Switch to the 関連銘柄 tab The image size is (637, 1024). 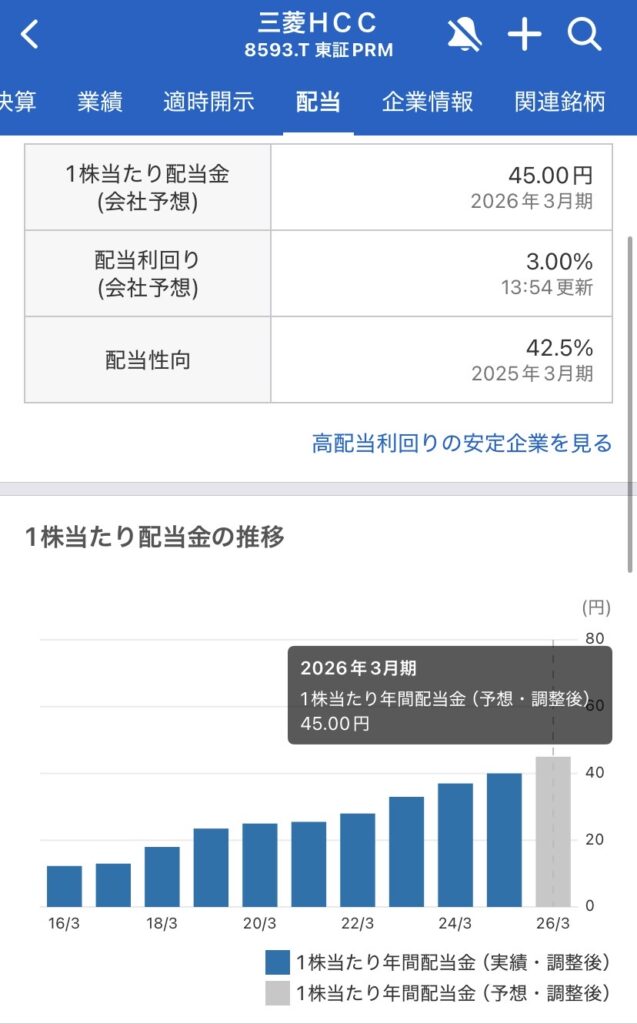560,101
